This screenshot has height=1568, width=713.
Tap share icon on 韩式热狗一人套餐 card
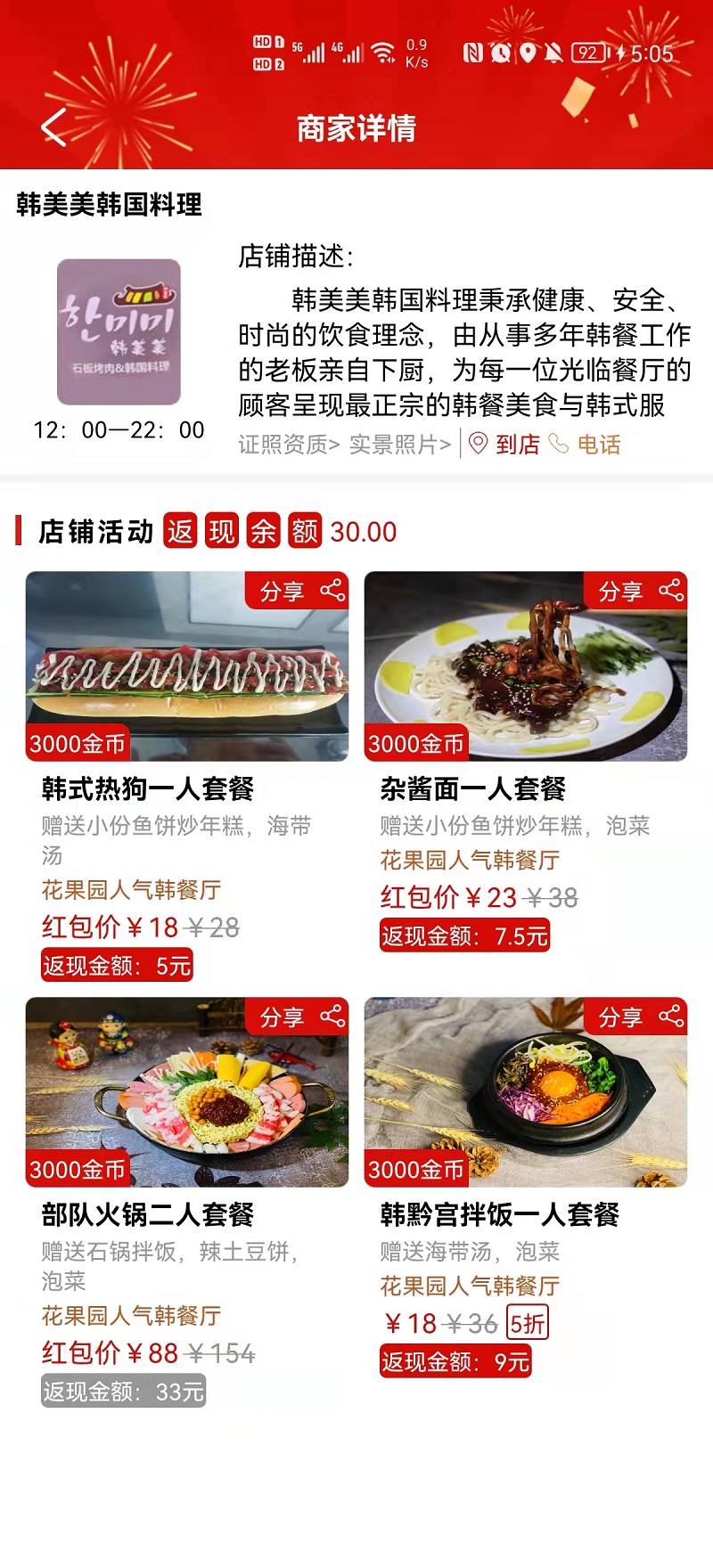click(334, 590)
